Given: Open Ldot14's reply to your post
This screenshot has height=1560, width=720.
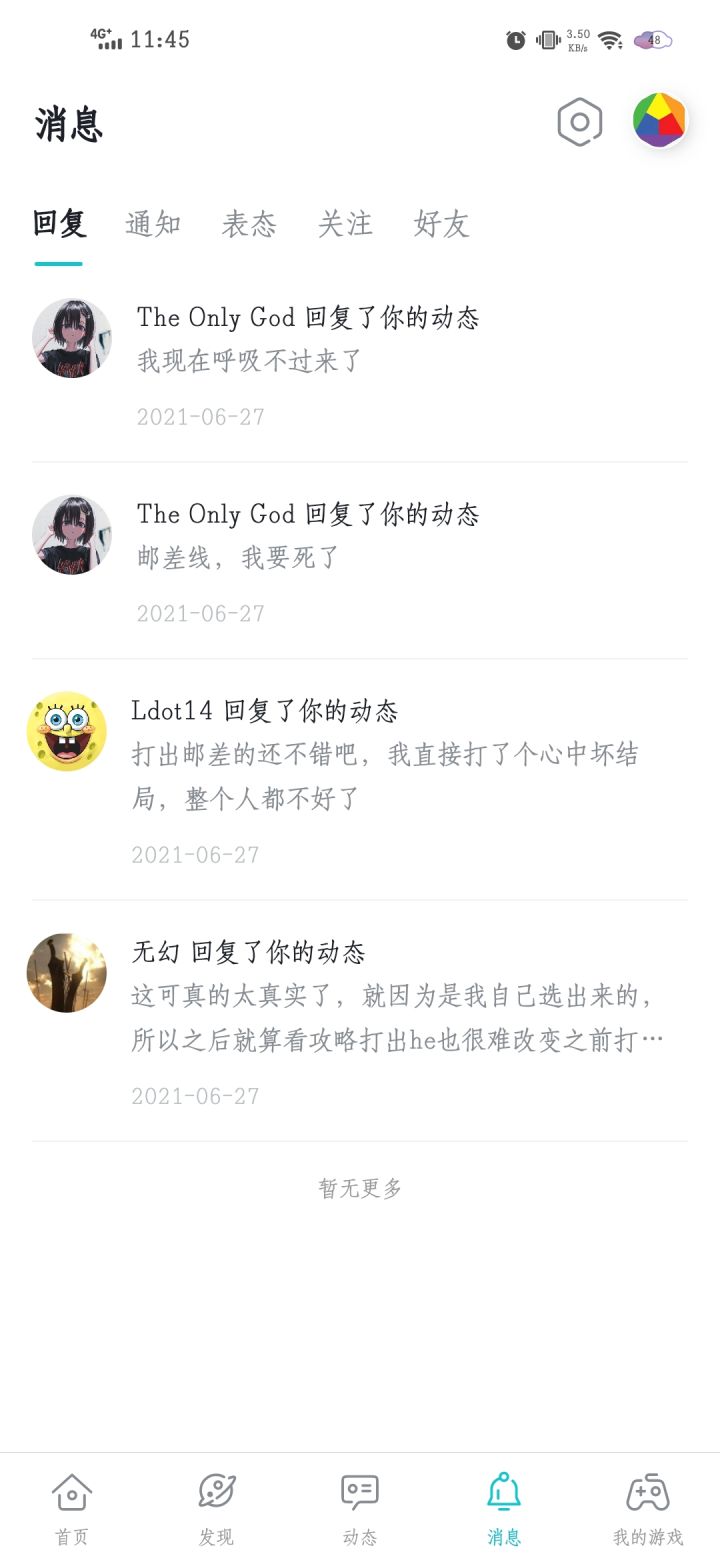Looking at the screenshot, I should (400, 778).
